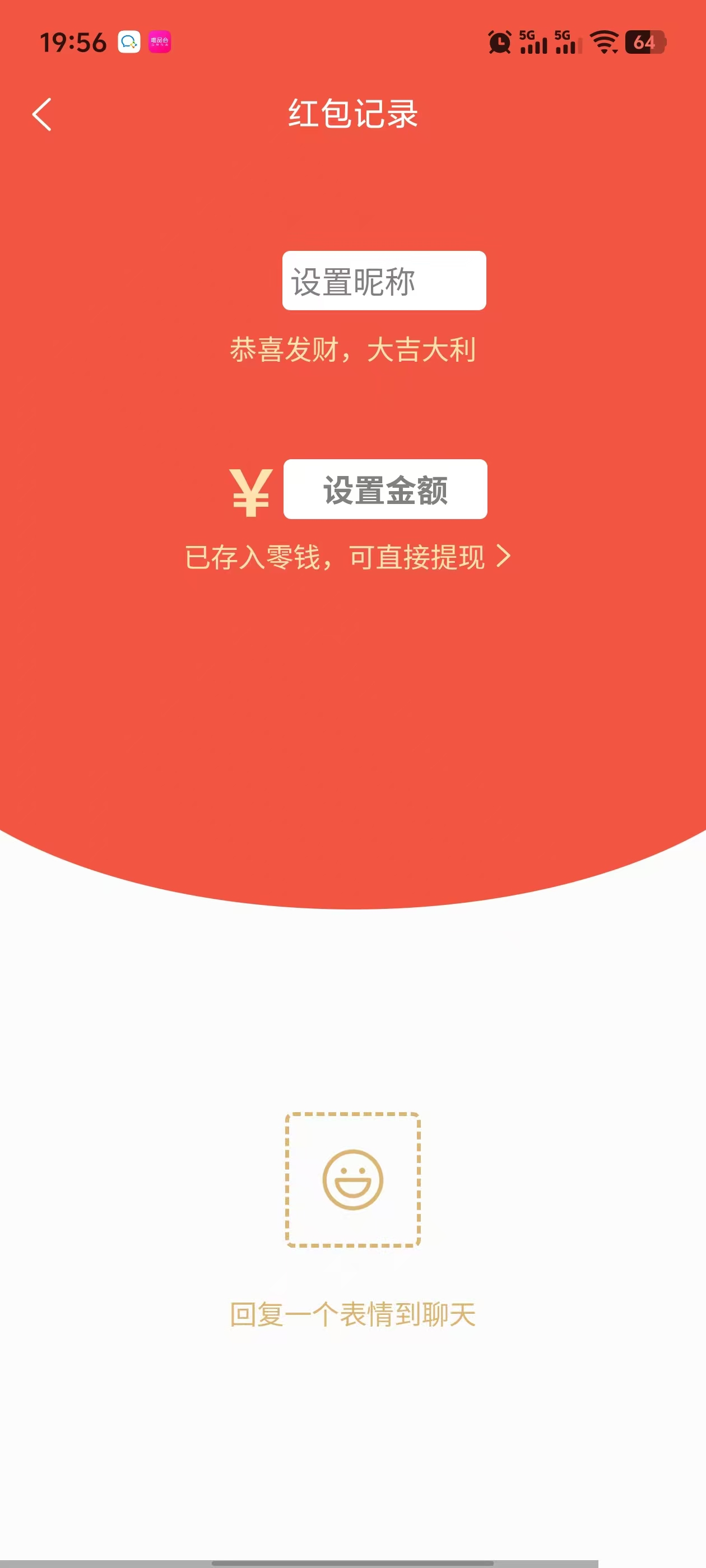Go back from the 红包记录 page
This screenshot has height=1568, width=706.
(x=41, y=114)
